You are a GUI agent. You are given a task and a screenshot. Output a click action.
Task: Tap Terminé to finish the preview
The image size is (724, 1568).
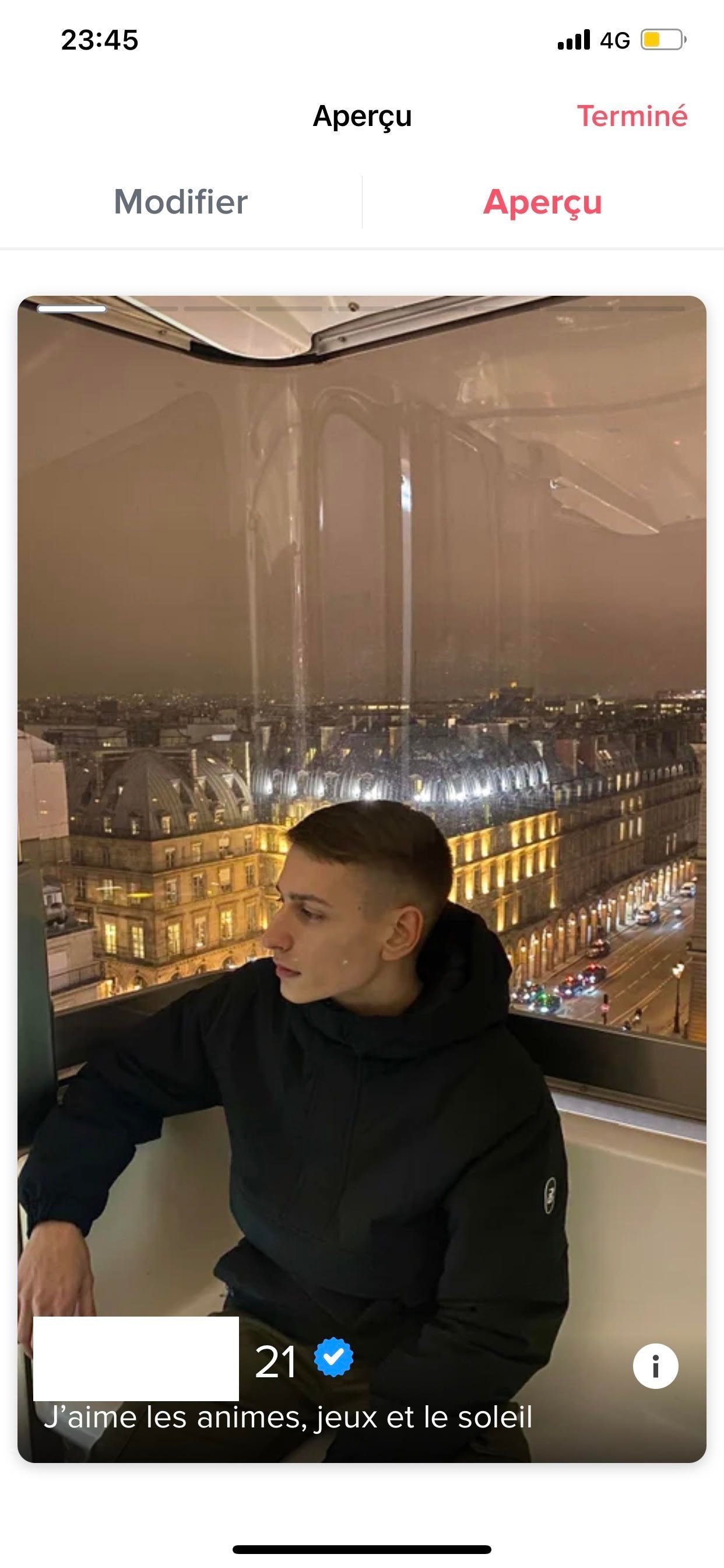tap(631, 116)
